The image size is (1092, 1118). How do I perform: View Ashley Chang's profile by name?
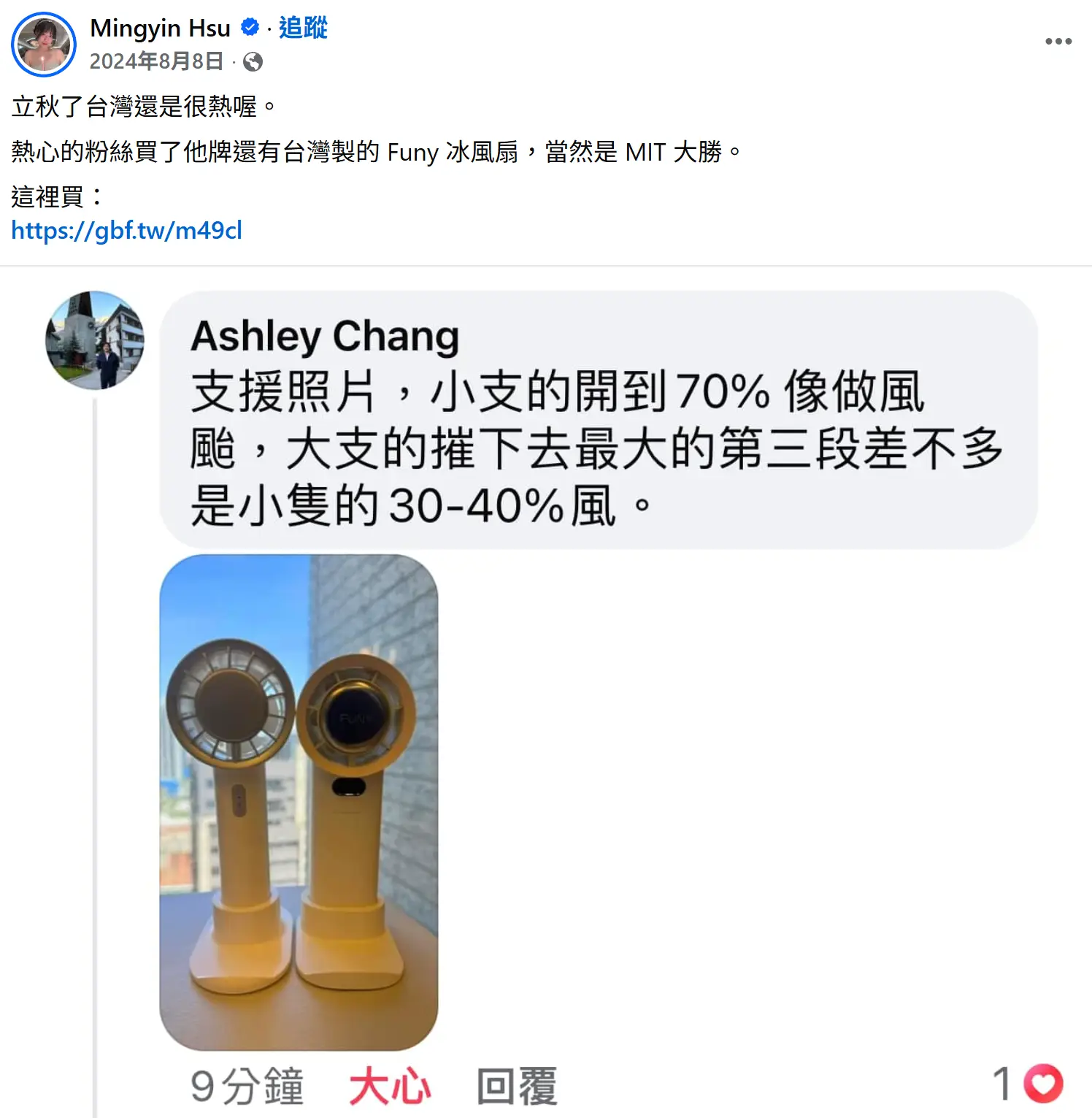(x=325, y=337)
